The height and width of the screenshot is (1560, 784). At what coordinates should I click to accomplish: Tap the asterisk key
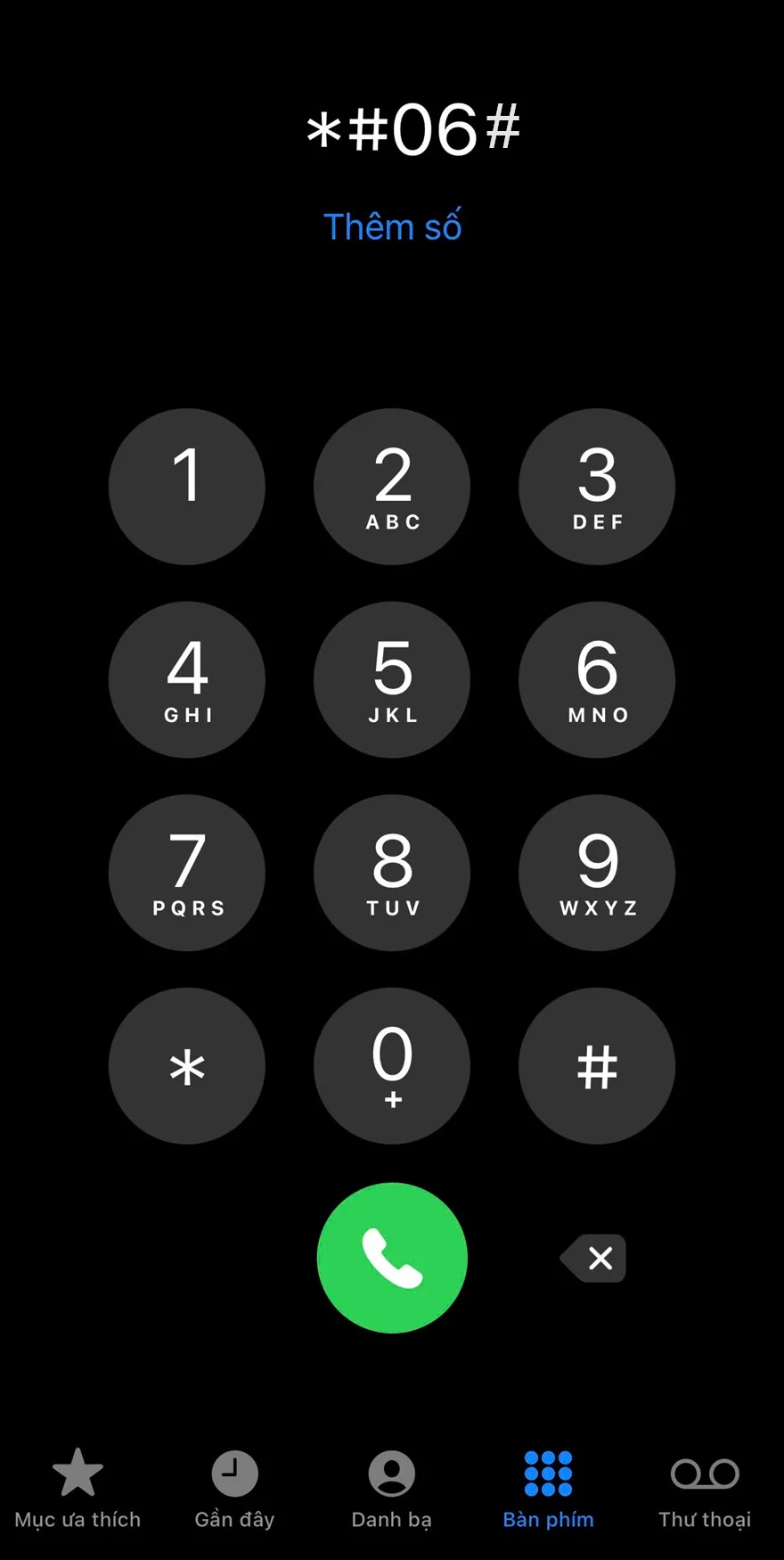[x=187, y=1066]
